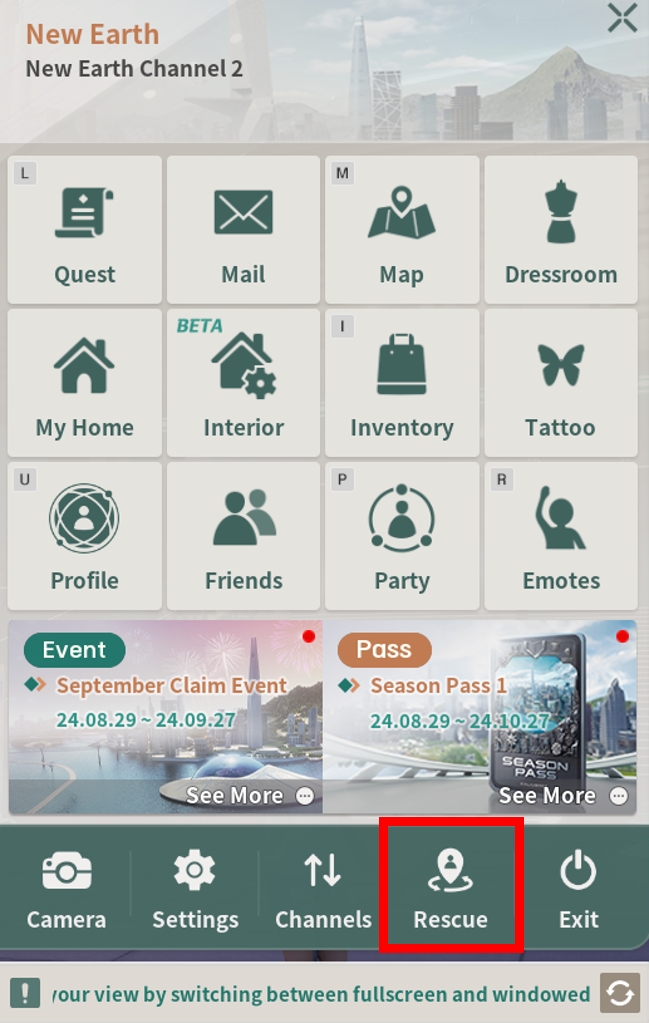Open the Map
This screenshot has height=1023, width=649.
[401, 230]
